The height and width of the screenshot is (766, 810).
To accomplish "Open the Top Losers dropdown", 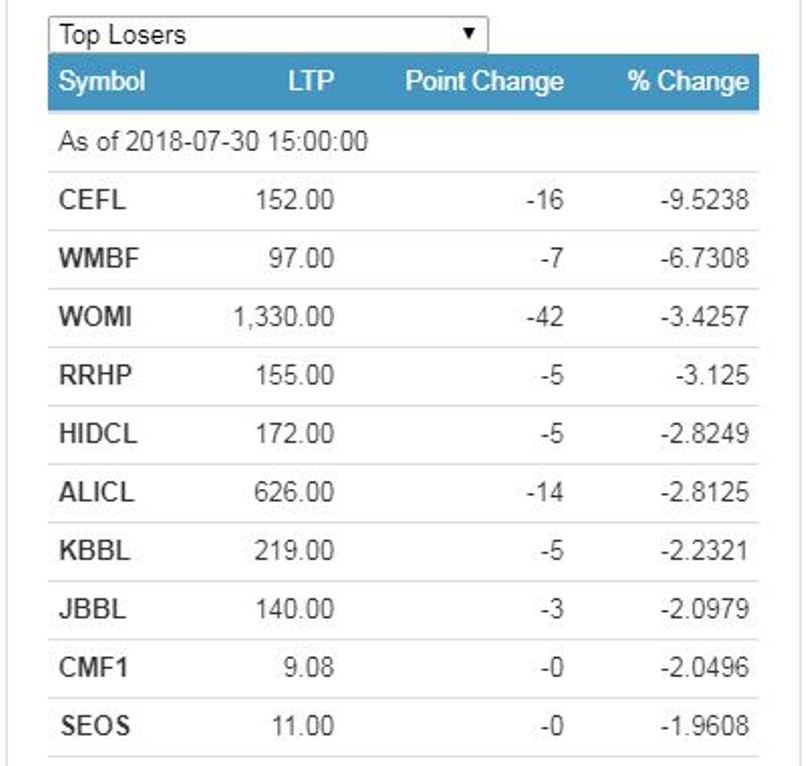I will pos(268,35).
